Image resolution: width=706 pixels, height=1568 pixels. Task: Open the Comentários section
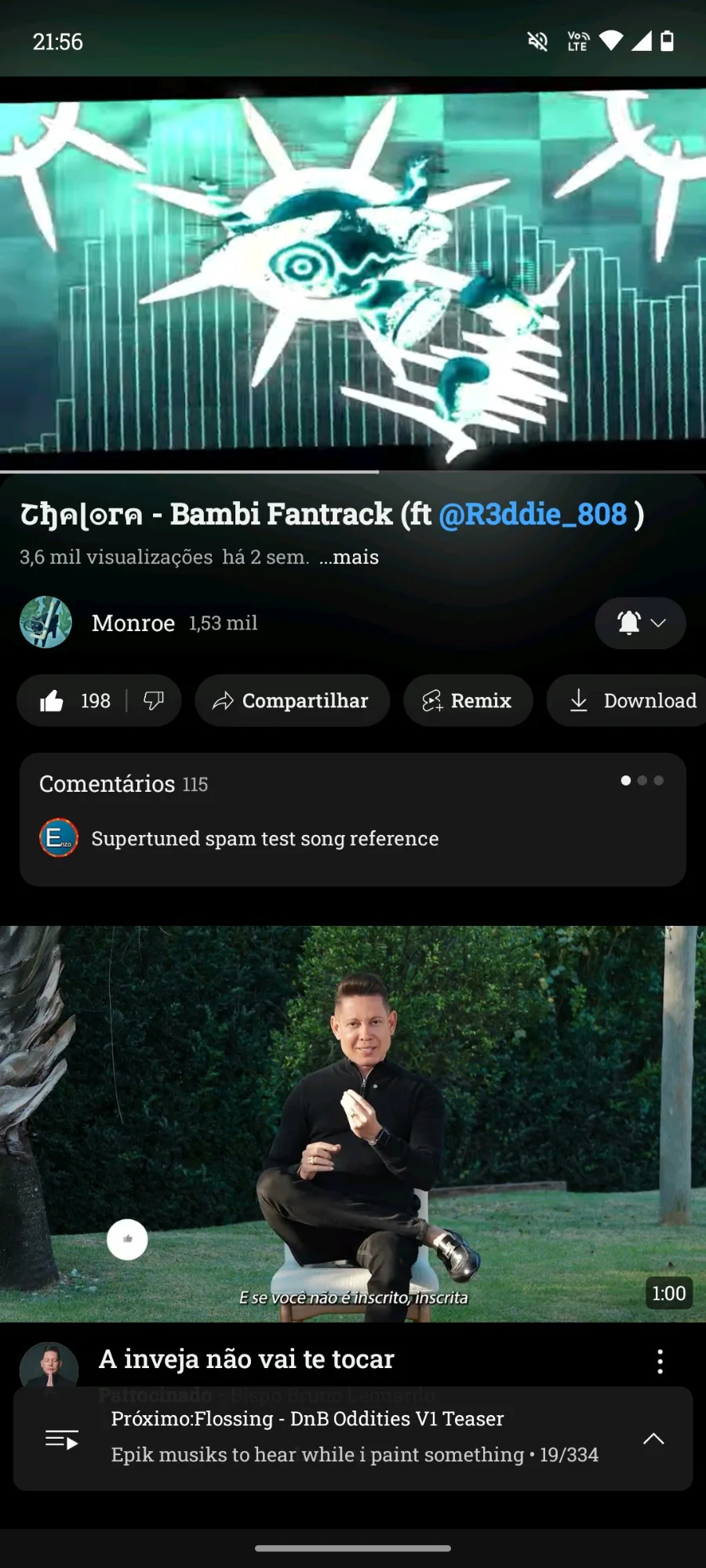pyautogui.click(x=353, y=820)
